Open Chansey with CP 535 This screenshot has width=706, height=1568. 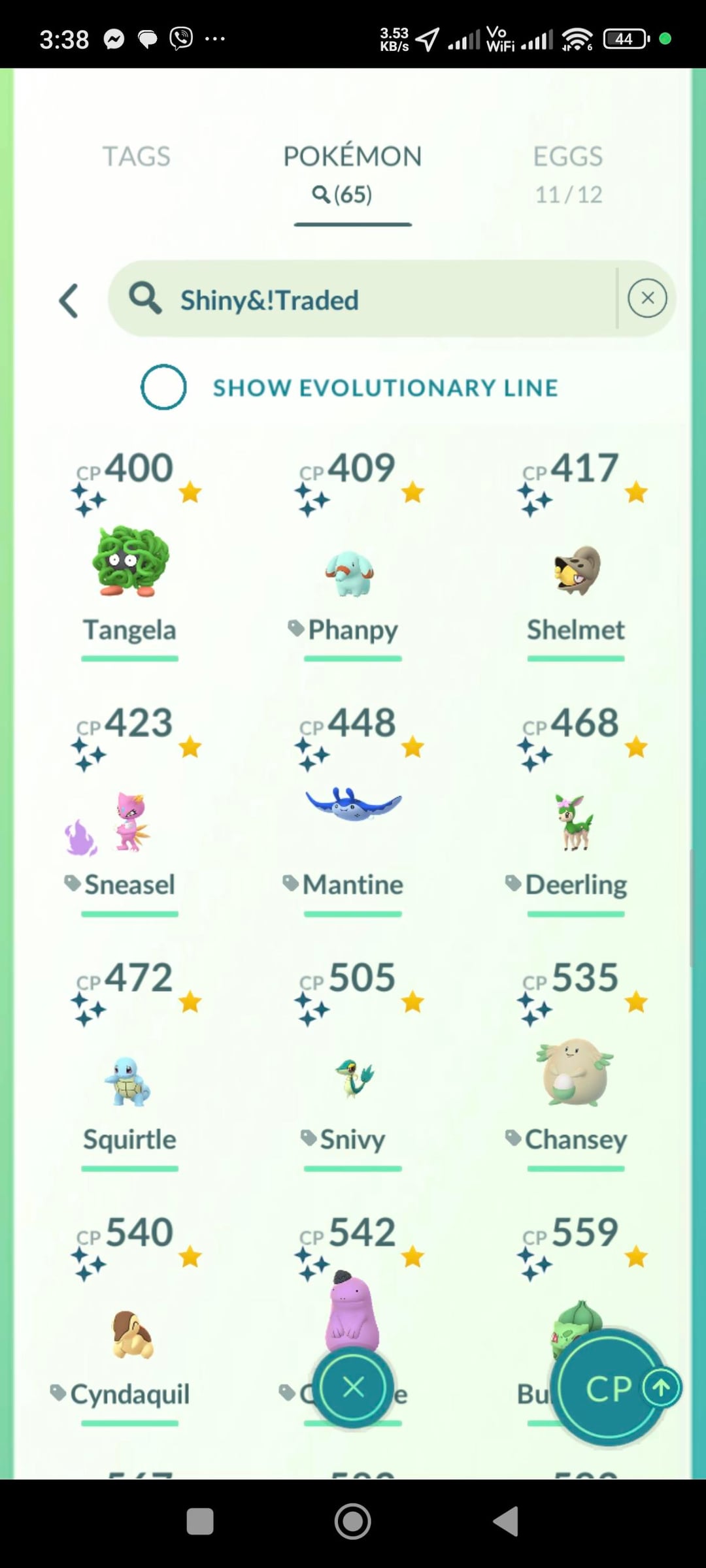[x=575, y=1073]
